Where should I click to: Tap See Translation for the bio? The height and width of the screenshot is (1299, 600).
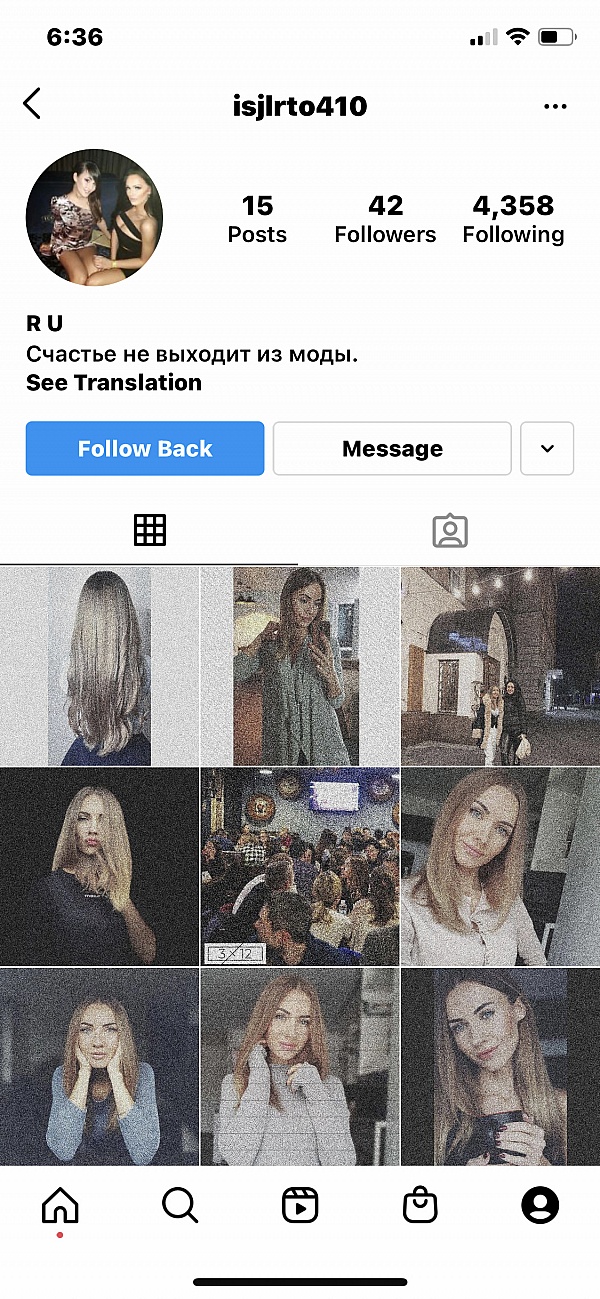click(x=114, y=382)
